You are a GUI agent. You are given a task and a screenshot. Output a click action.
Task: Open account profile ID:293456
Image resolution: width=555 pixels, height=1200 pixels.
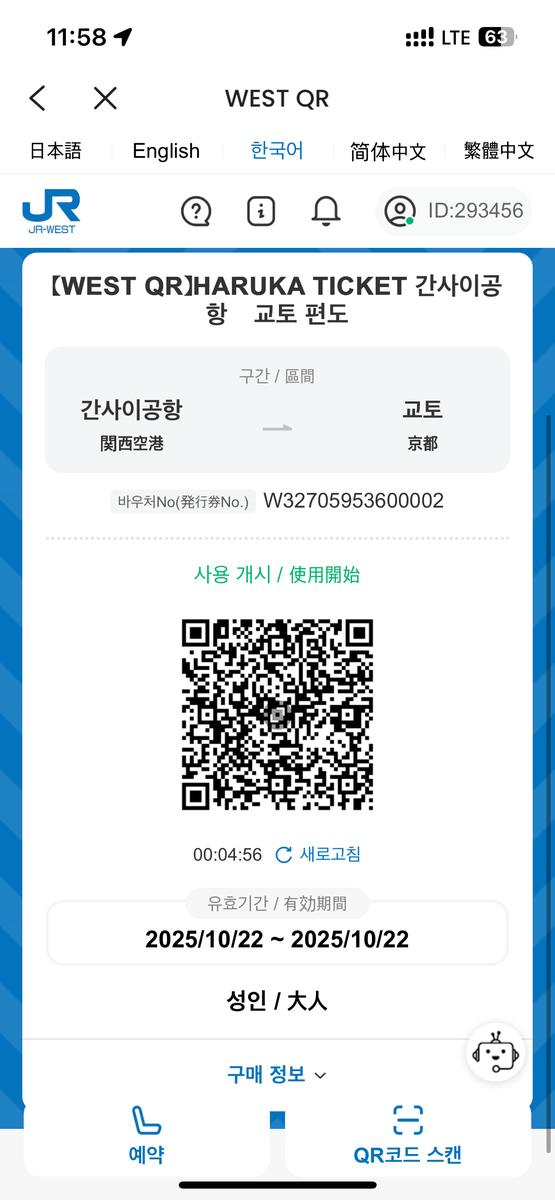click(x=454, y=211)
